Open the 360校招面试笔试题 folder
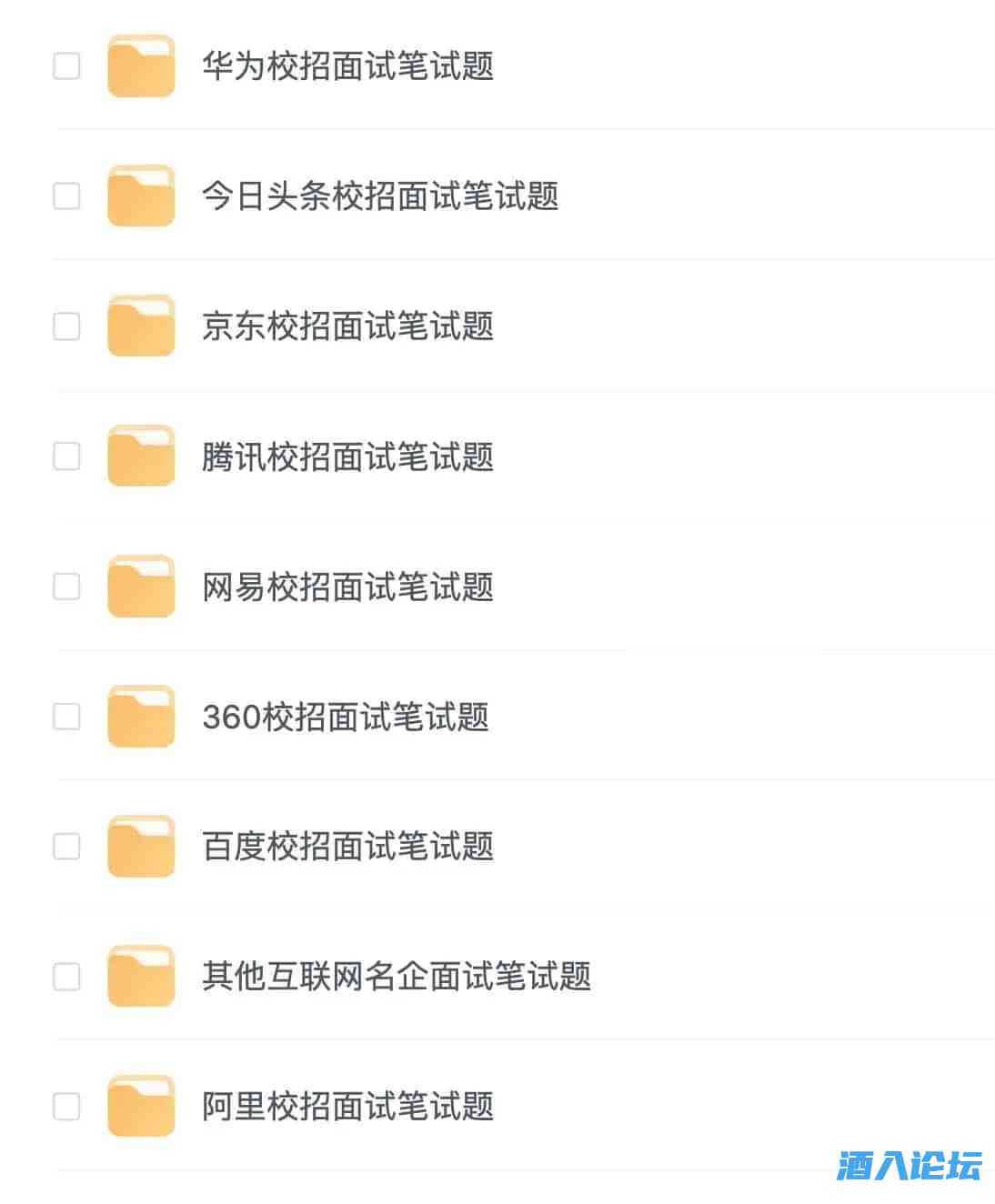Image resolution: width=995 pixels, height=1204 pixels. coord(346,717)
